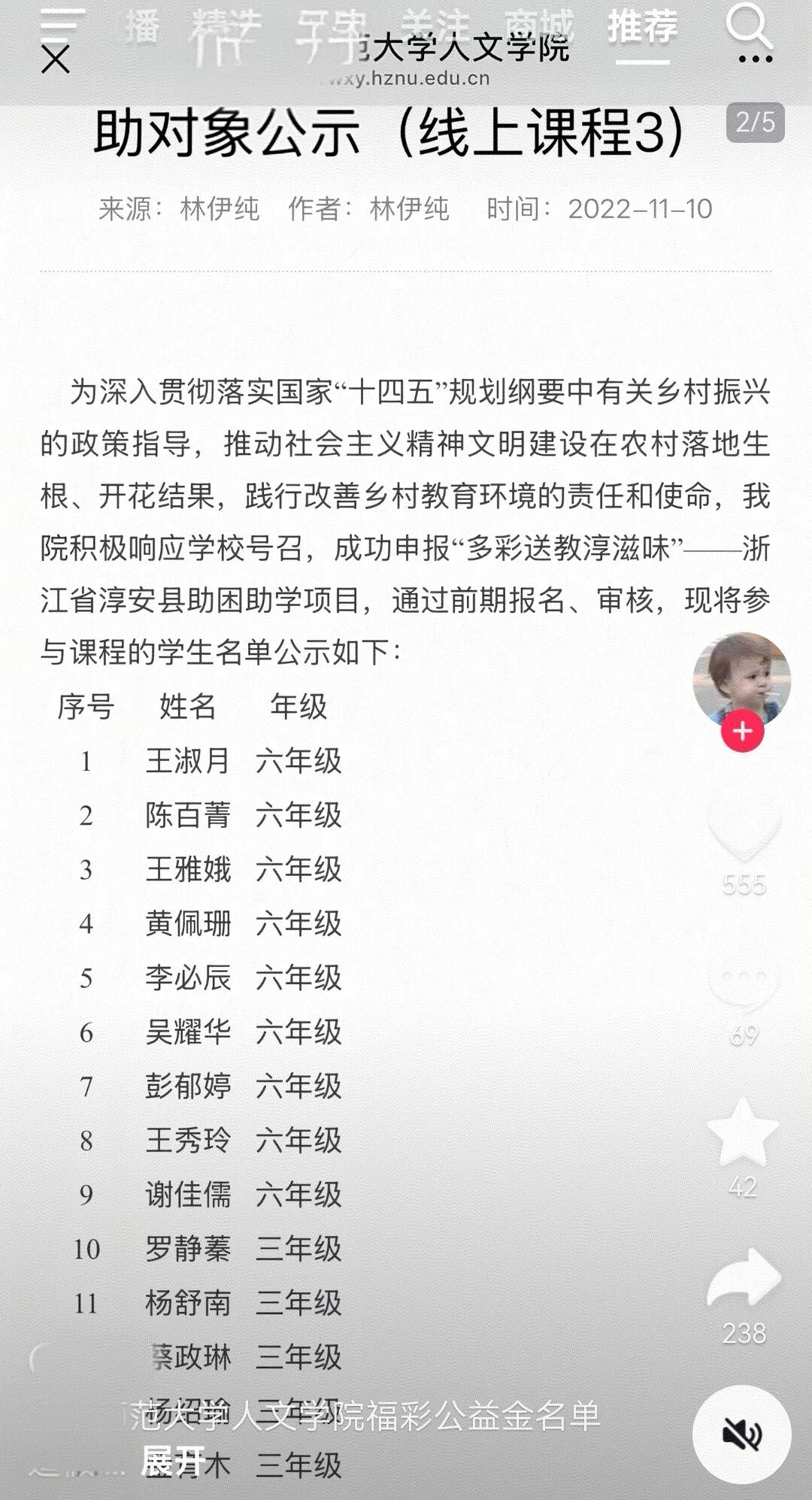Unmute the sound with the speaker button

(x=741, y=1435)
